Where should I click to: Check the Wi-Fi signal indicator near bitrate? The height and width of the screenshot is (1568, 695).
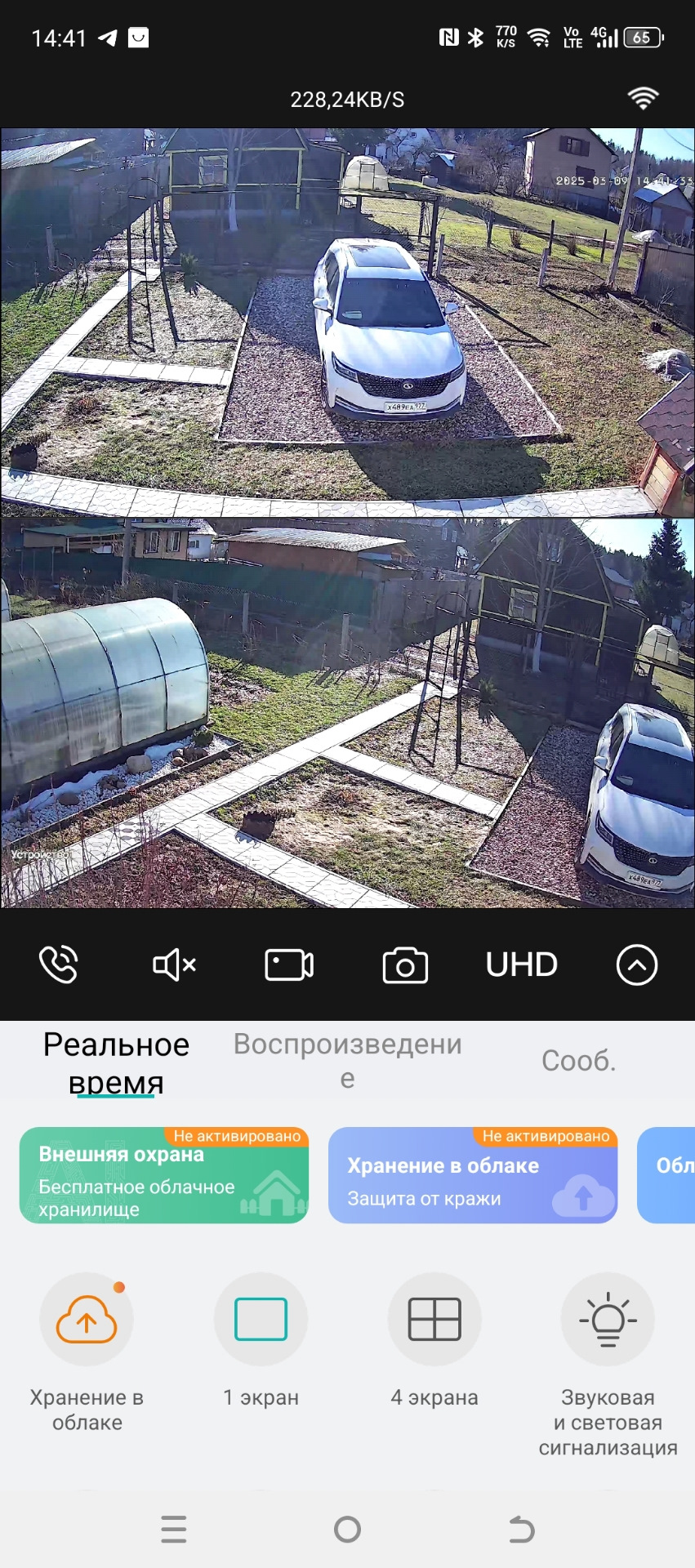coord(644,97)
